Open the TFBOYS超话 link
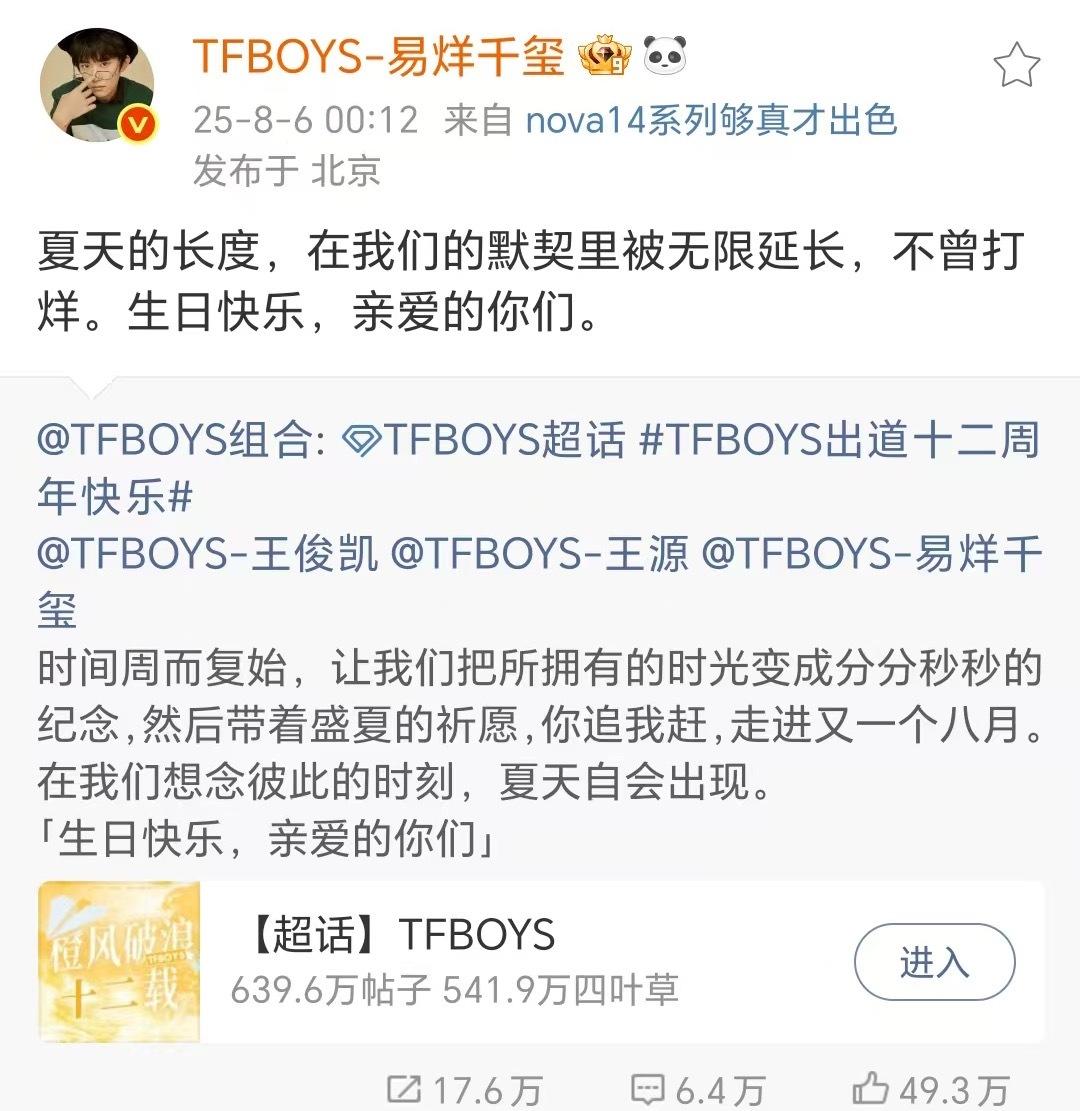The image size is (1080, 1111). (484, 440)
